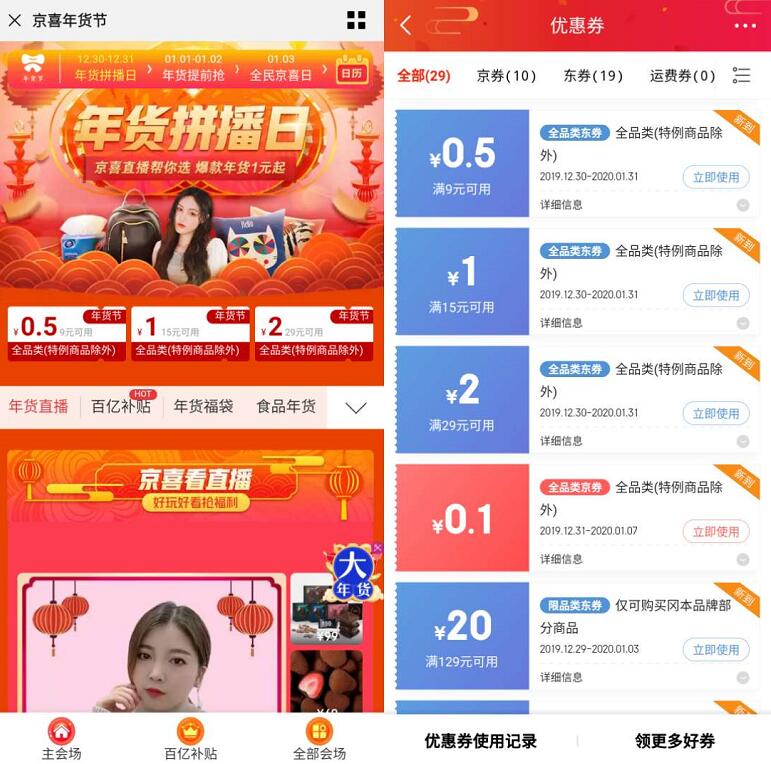The height and width of the screenshot is (764, 771).
Task: Close the 京喜年货节 page
Action: tap(15, 20)
